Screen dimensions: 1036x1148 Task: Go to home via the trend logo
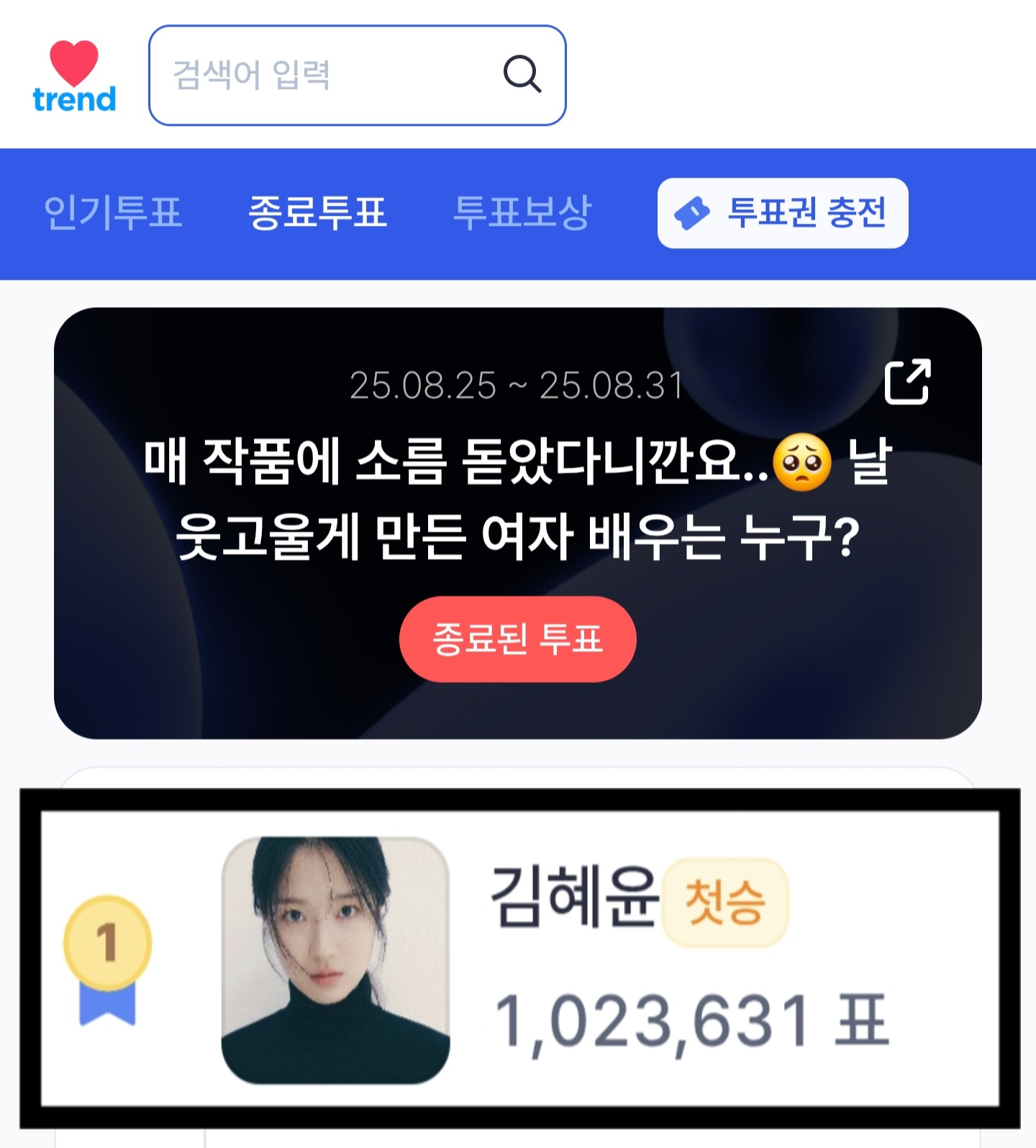click(x=74, y=76)
